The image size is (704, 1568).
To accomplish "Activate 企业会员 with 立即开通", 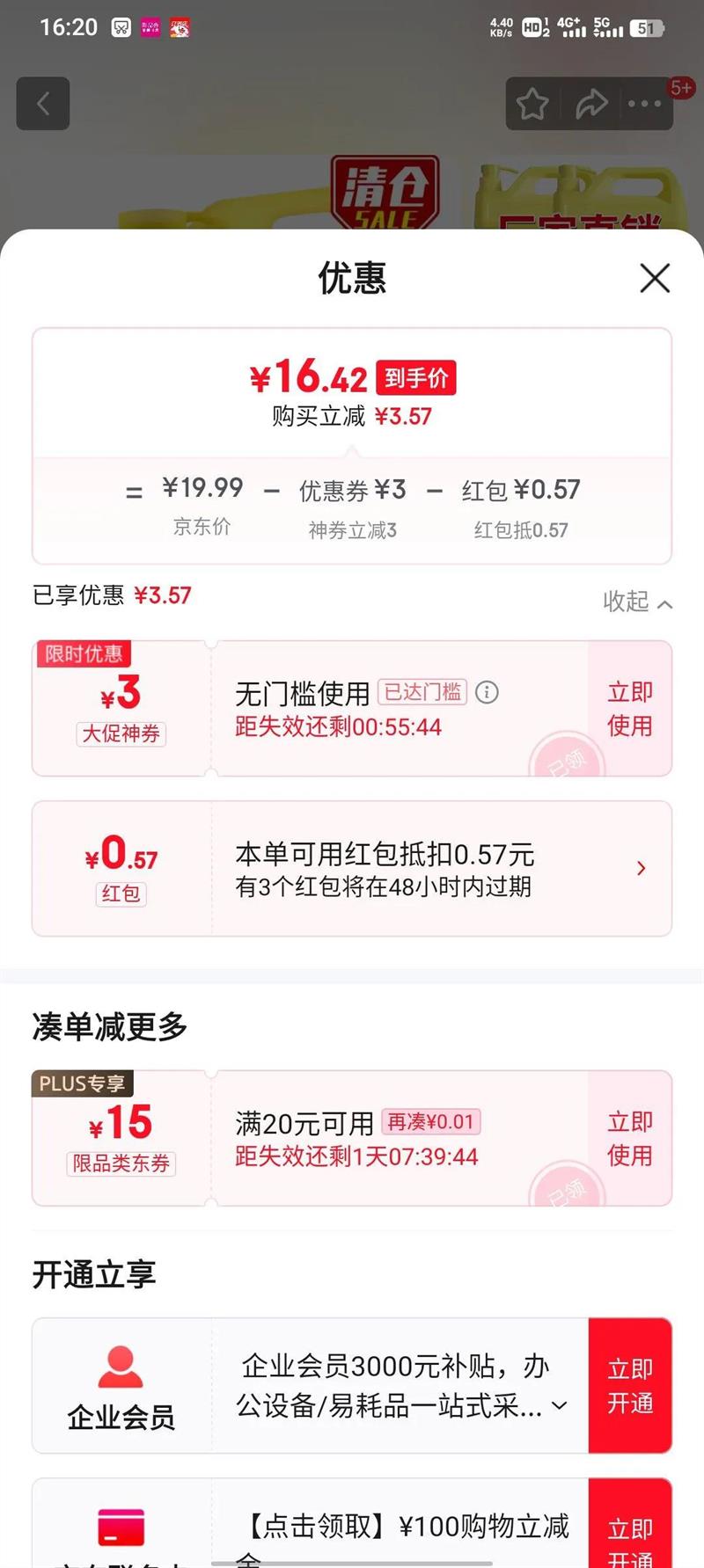I will click(x=629, y=1385).
